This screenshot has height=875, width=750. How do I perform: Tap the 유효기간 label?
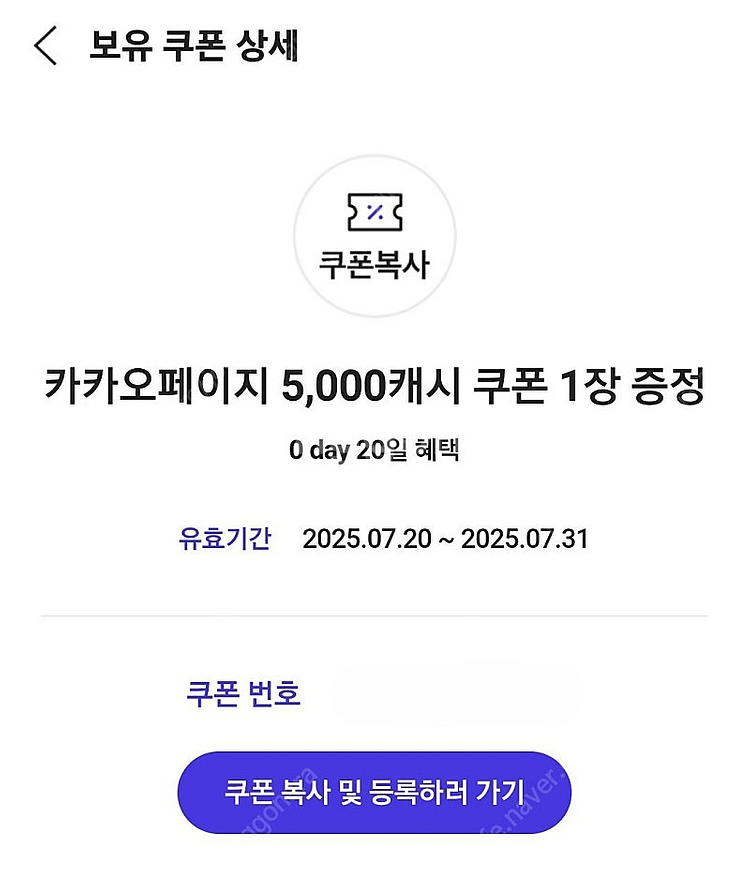(225, 538)
